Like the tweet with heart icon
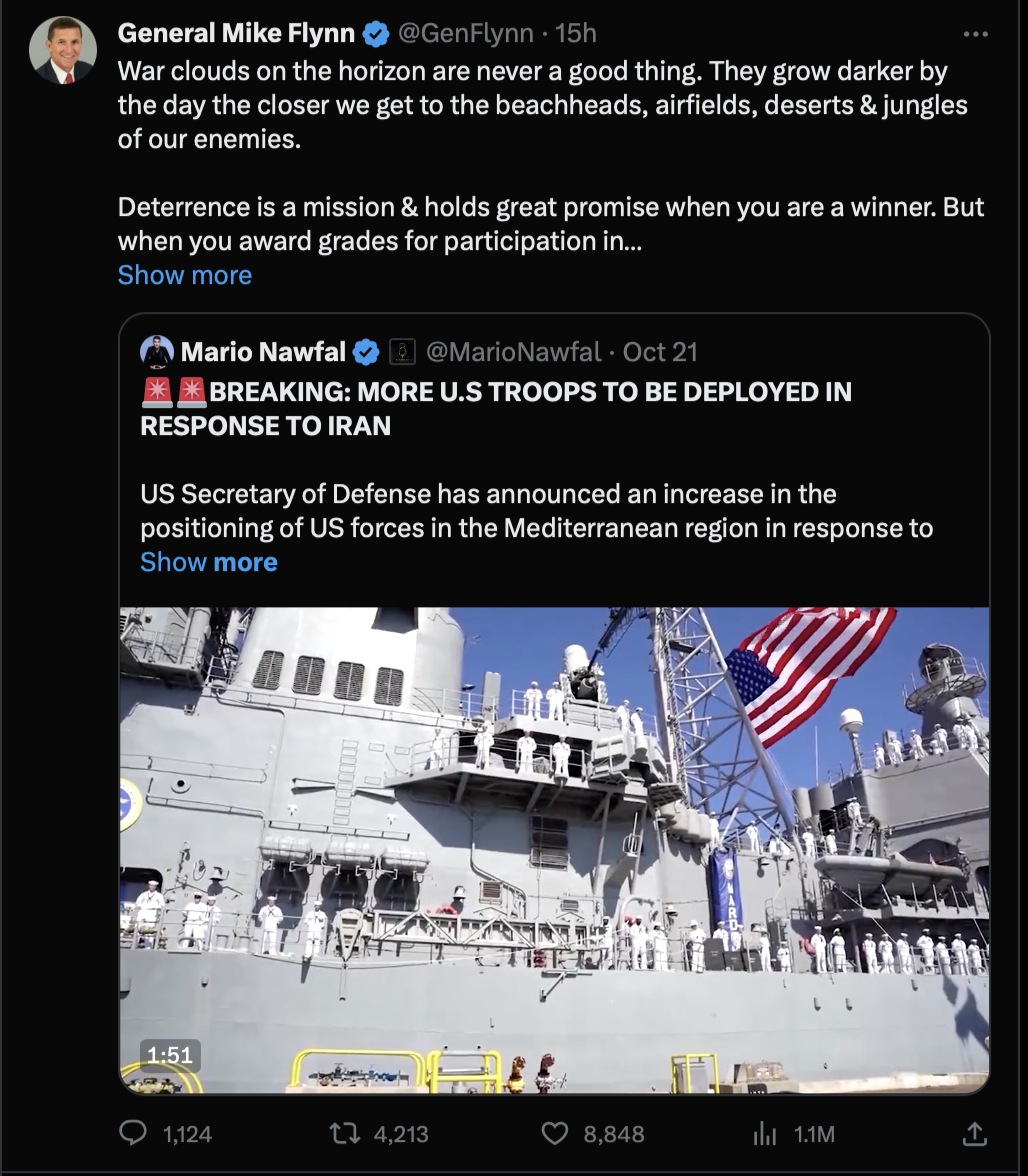 tap(554, 1133)
